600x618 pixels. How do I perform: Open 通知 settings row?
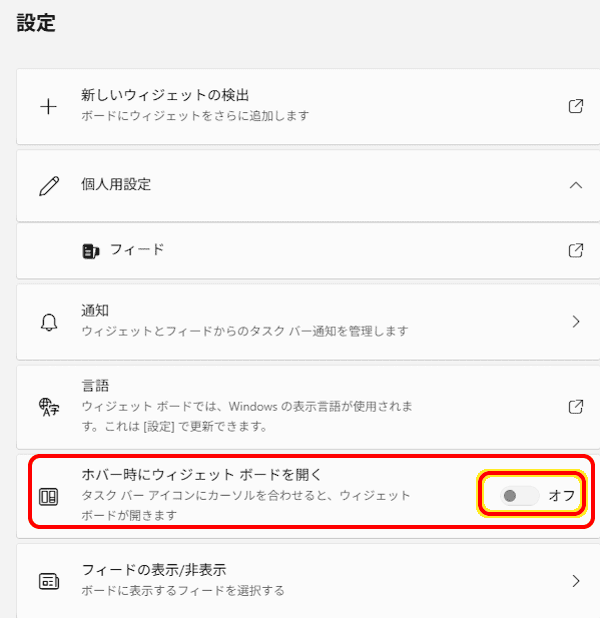[x=300, y=321]
